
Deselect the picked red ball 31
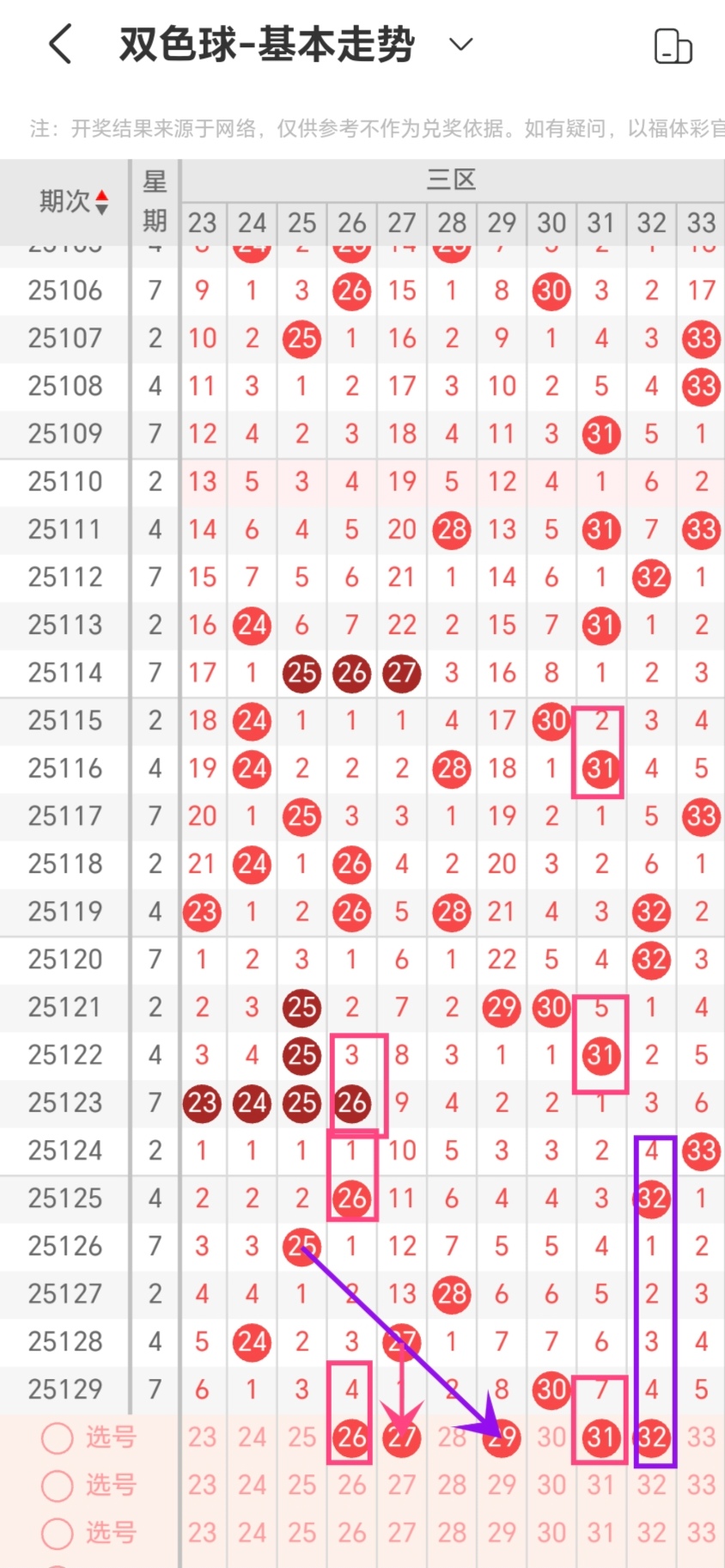point(601,1437)
